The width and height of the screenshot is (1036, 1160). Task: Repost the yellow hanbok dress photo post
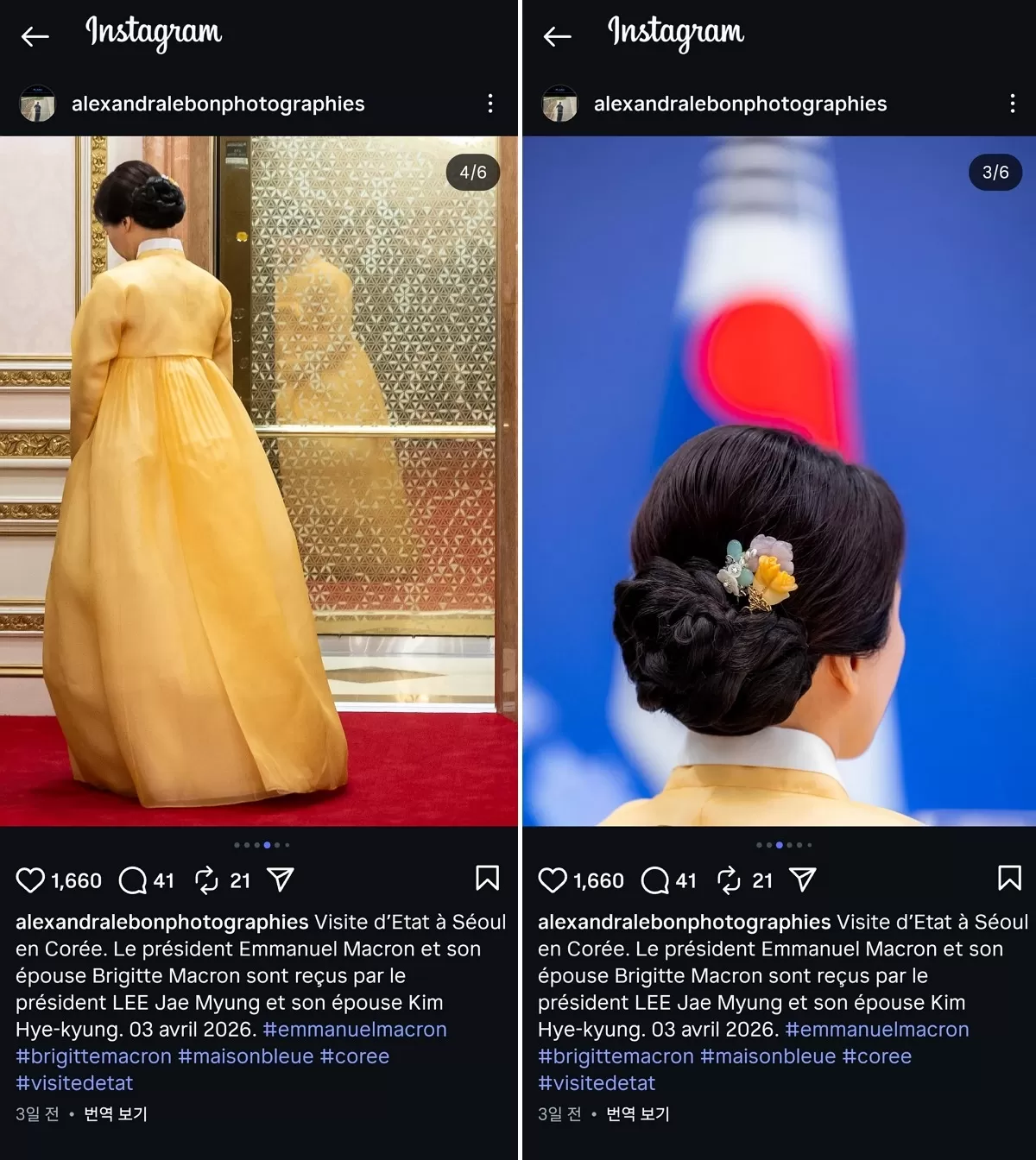point(206,879)
